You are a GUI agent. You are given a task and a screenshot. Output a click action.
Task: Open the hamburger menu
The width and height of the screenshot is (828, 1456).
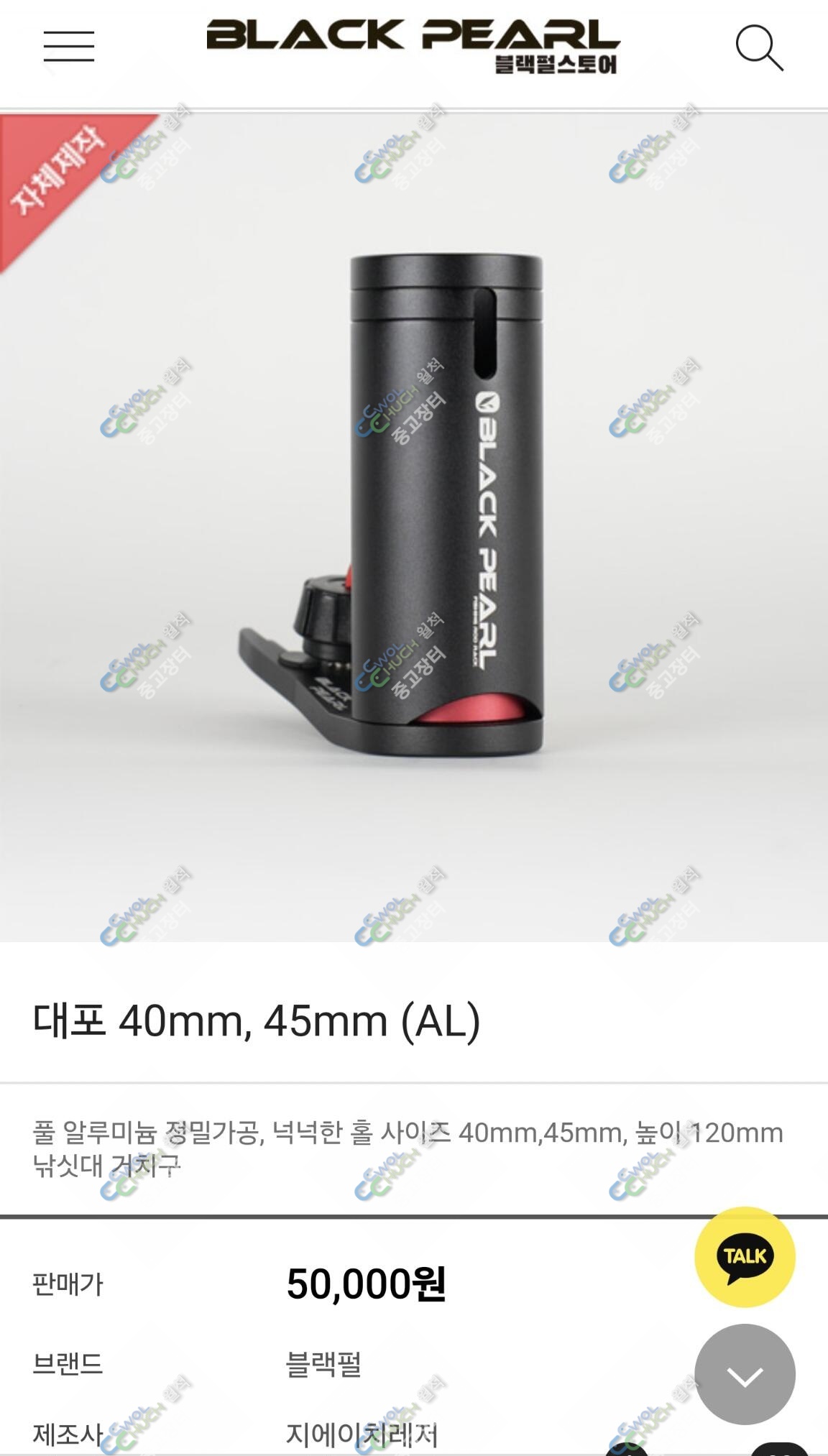(x=69, y=46)
